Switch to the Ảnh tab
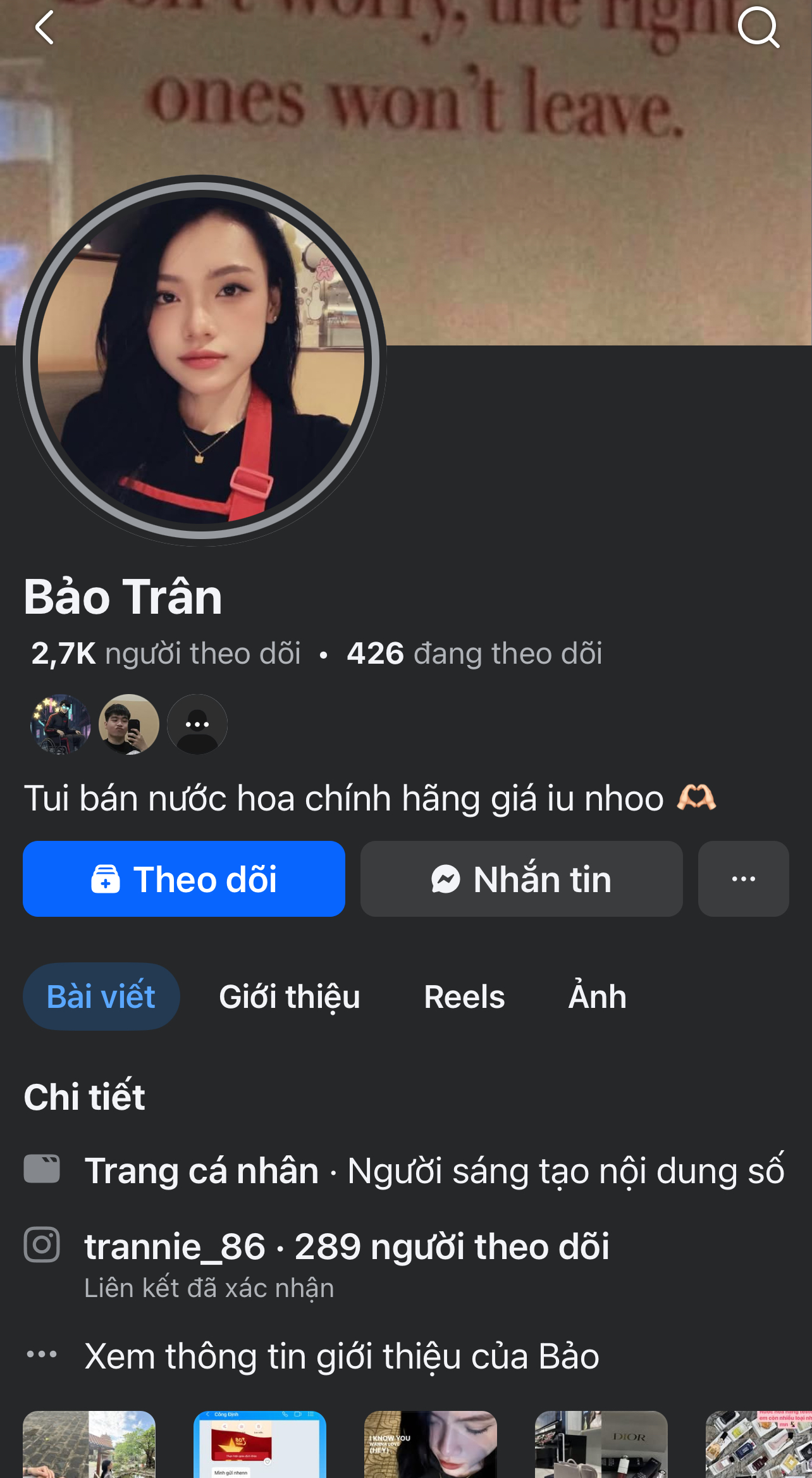The width and height of the screenshot is (812, 1478). point(597,997)
